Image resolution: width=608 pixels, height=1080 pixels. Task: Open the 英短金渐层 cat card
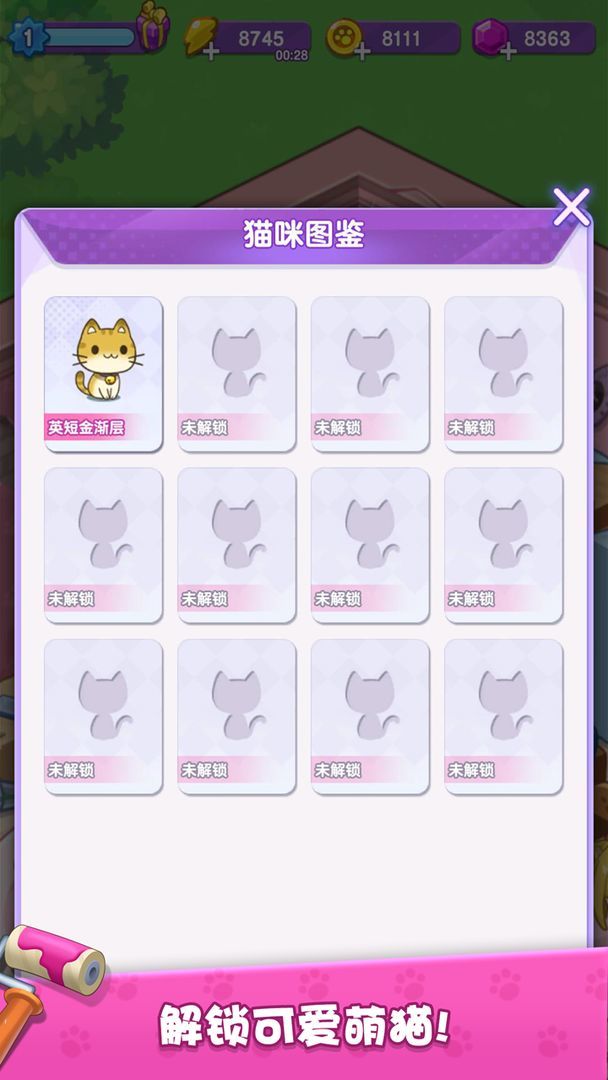point(103,373)
